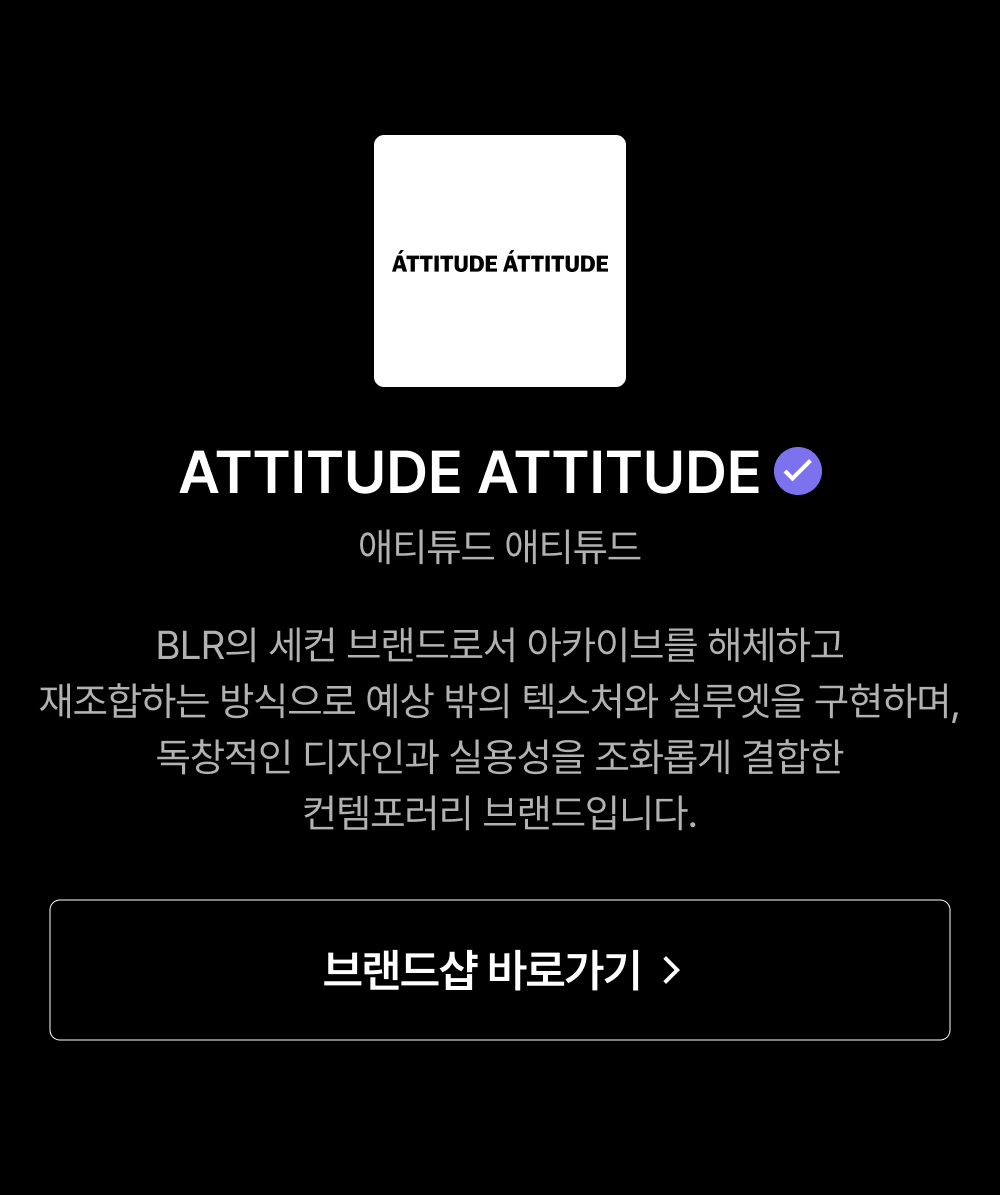Open the 브랜드샵 바로가기 button
This screenshot has width=1000, height=1195.
pos(500,969)
